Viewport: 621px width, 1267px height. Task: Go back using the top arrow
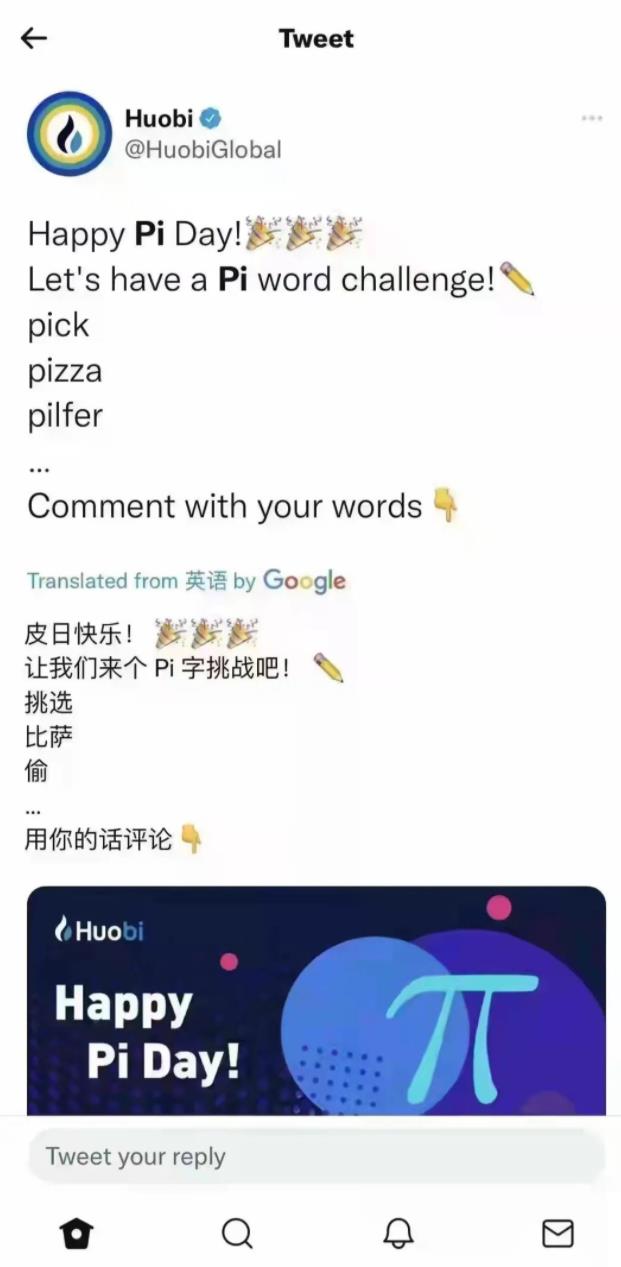click(34, 38)
